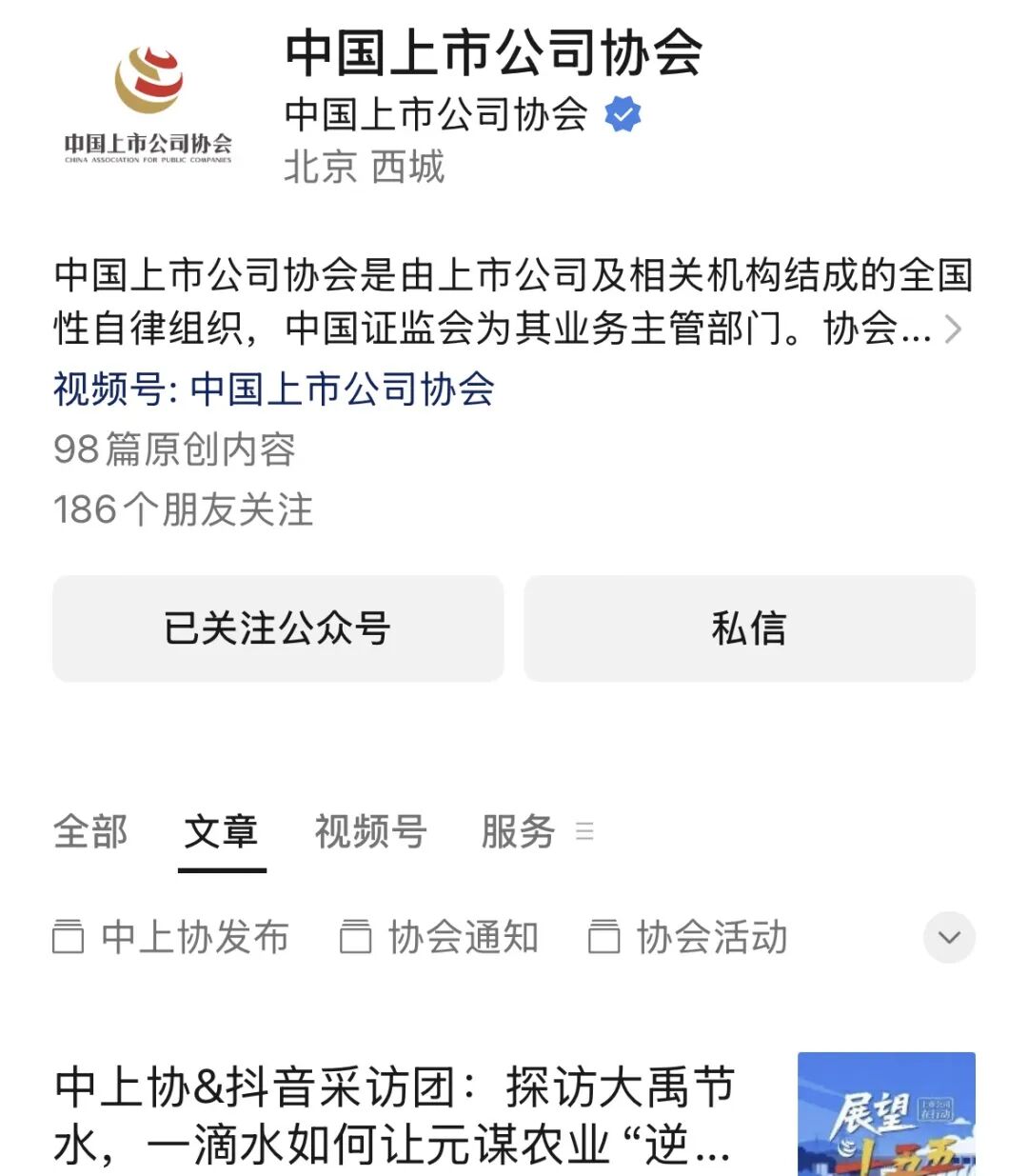Tap the 中国上市公司协会 profile avatar
Image resolution: width=1028 pixels, height=1176 pixels.
click(148, 105)
